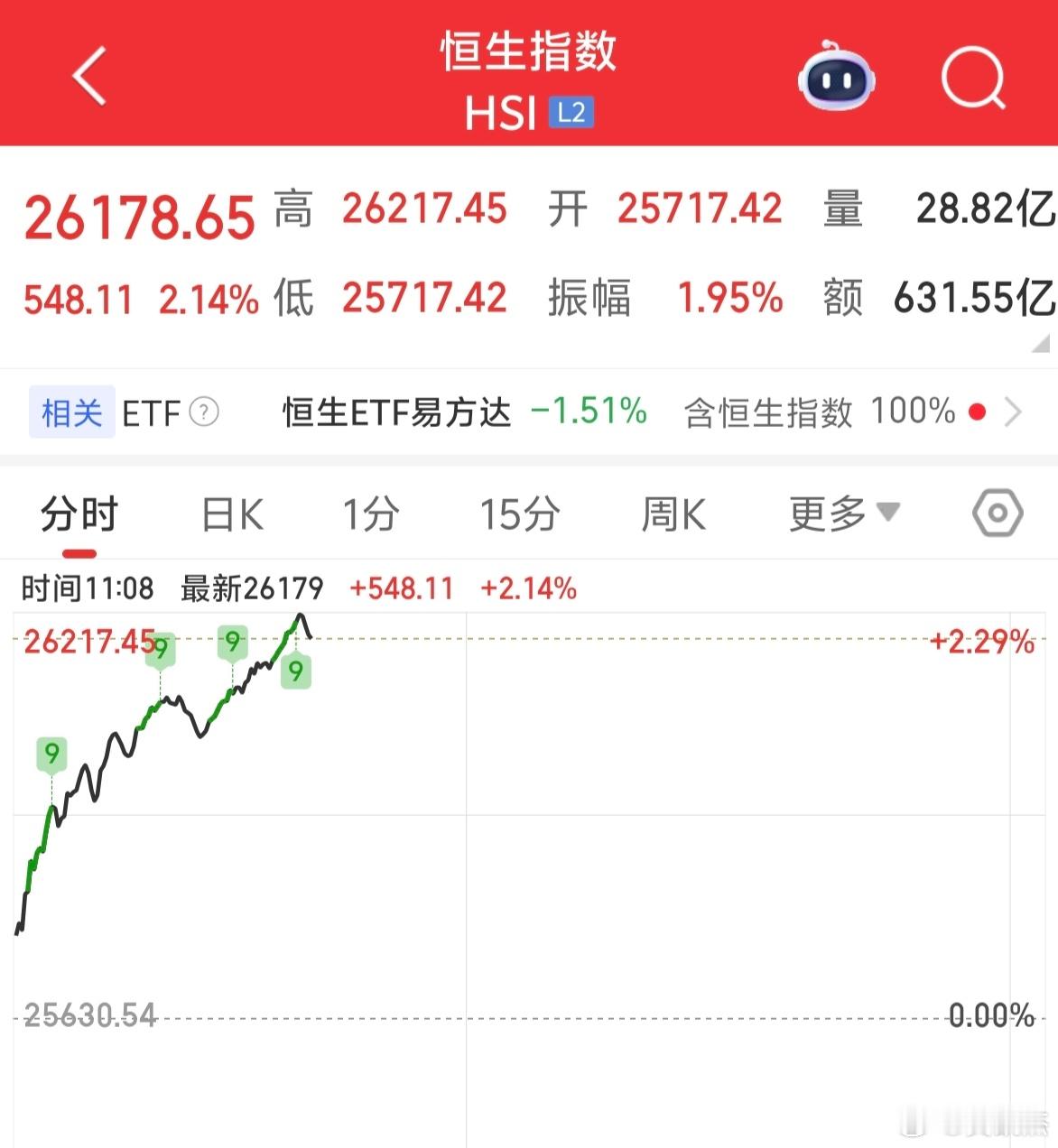Switch to the 日K tab
The width and height of the screenshot is (1058, 1148).
(232, 513)
